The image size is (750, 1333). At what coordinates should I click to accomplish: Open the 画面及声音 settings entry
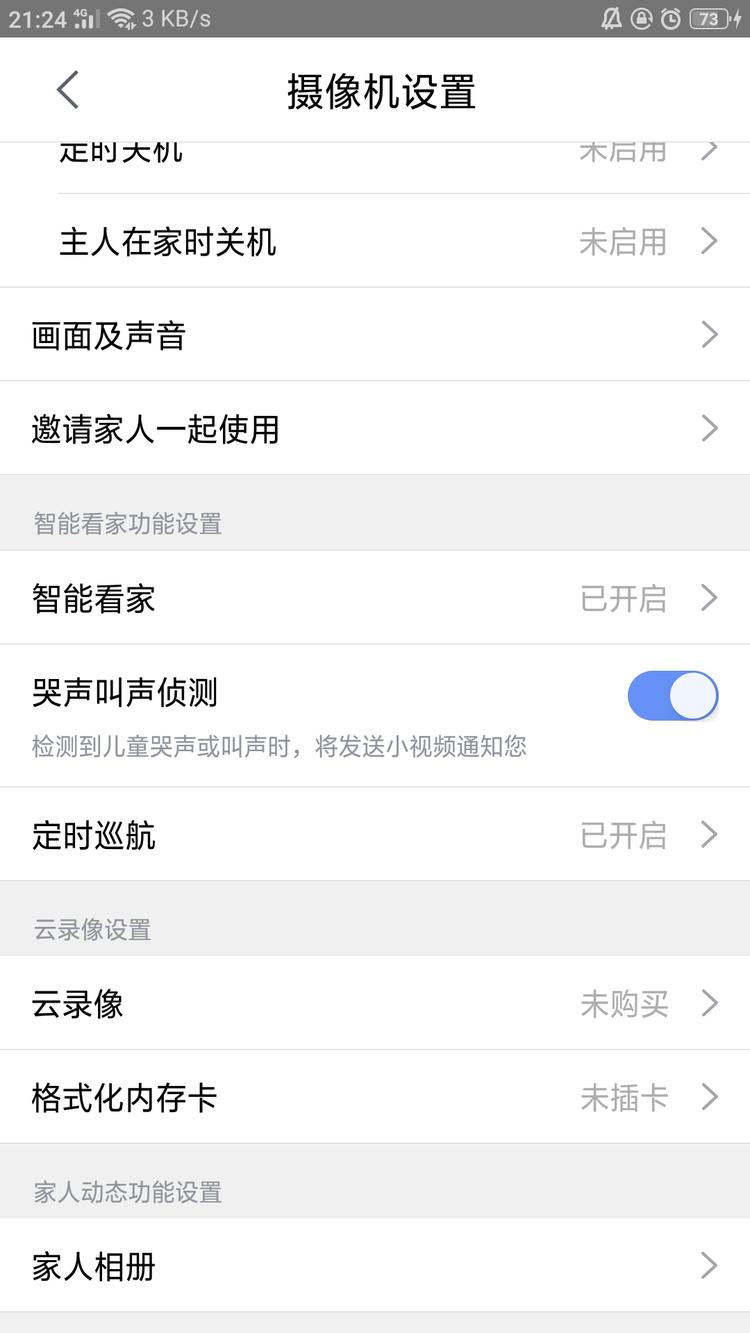point(375,335)
